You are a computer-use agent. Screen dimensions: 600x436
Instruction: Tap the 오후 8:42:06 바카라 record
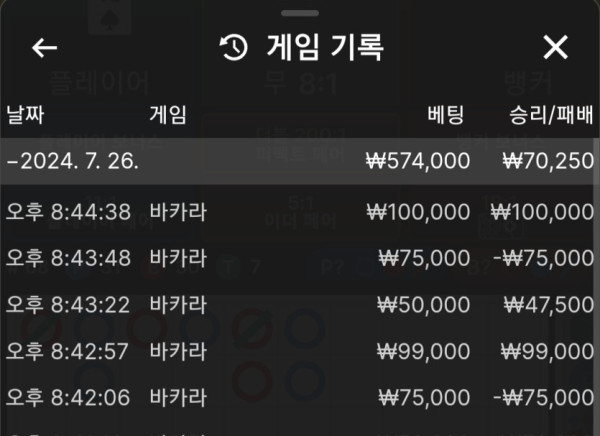(300, 396)
